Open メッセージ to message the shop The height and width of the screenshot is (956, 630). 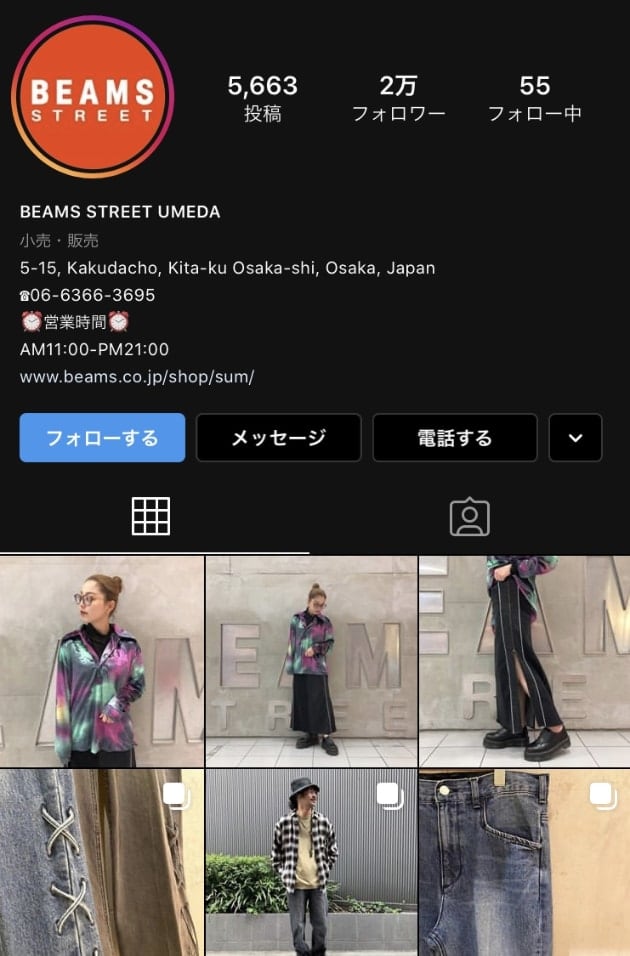278,438
